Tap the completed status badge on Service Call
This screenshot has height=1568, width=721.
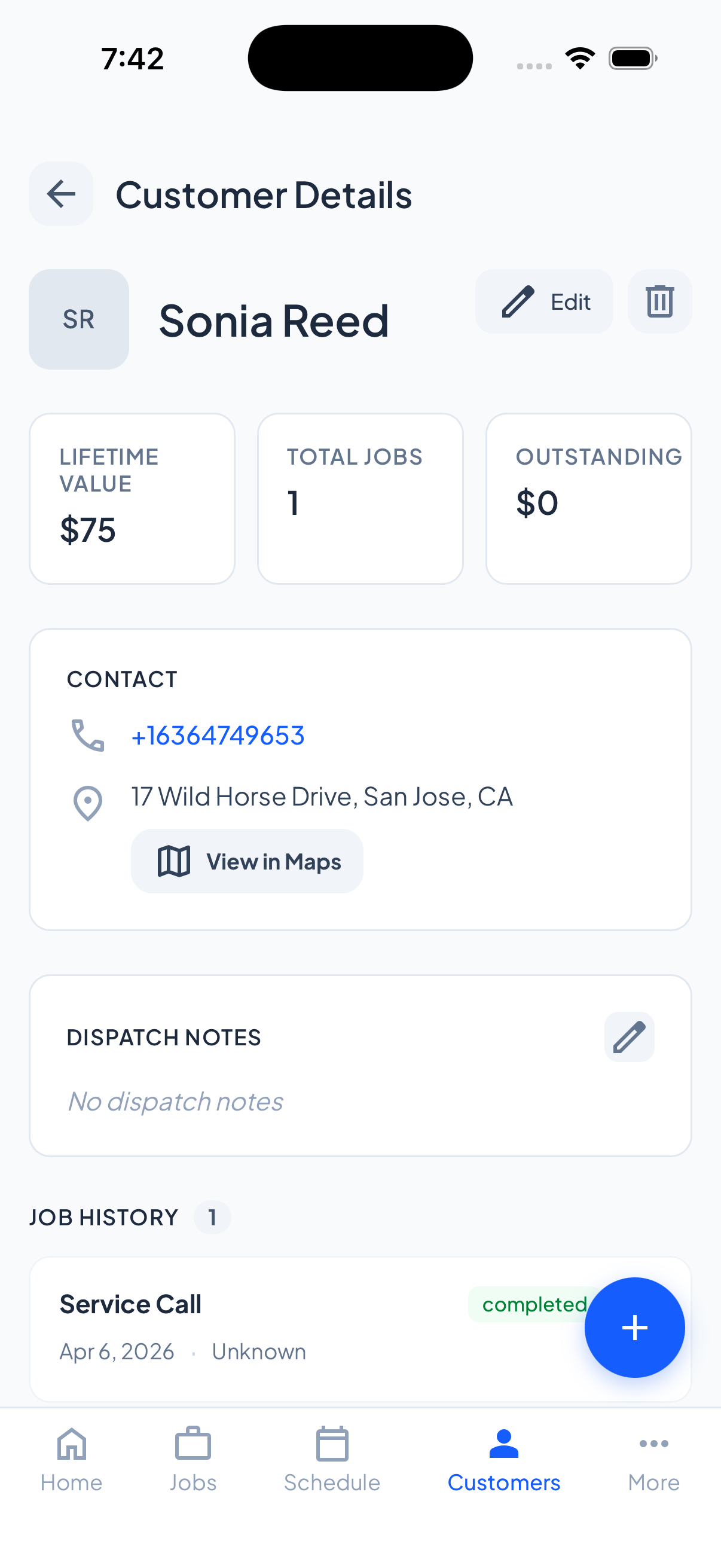(533, 1303)
